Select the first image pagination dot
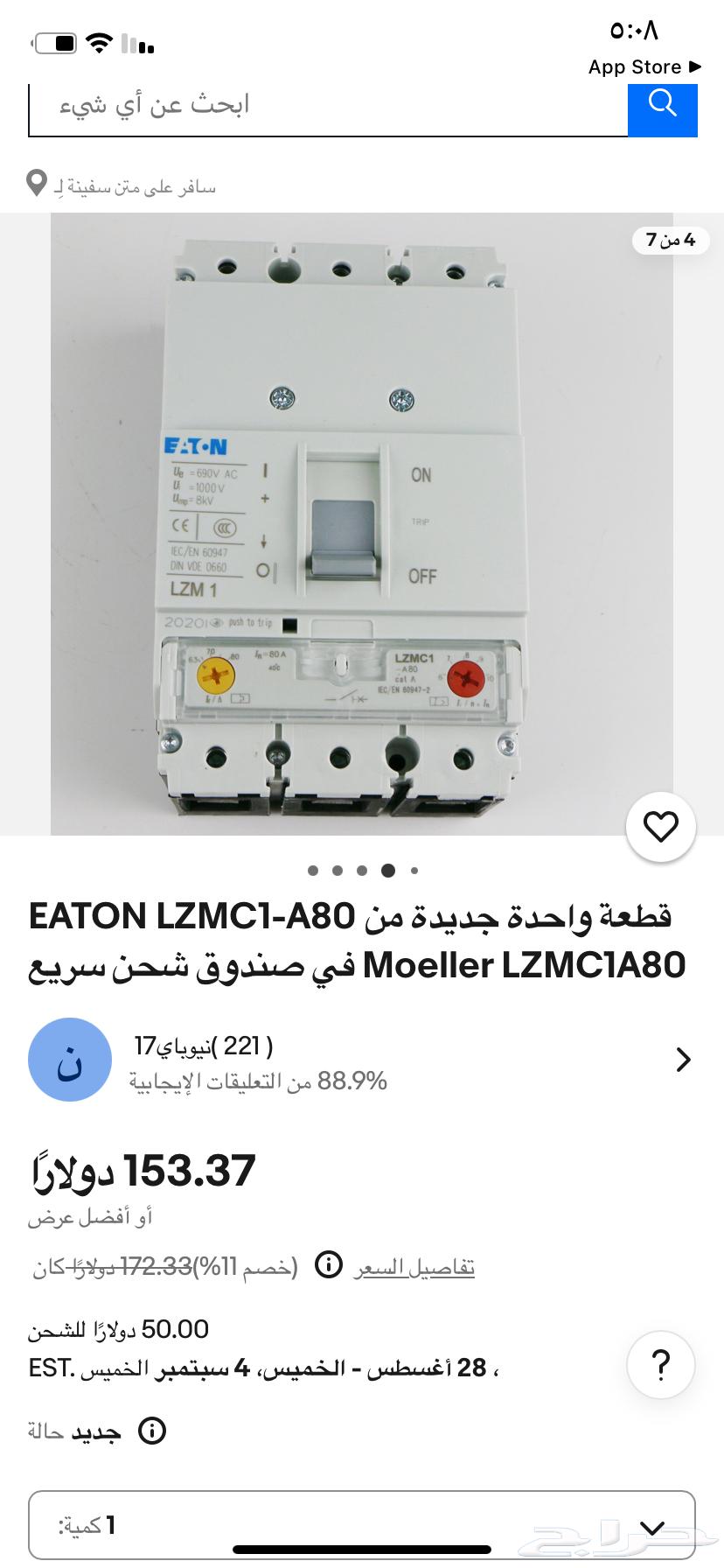Image resolution: width=724 pixels, height=1568 pixels. (311, 871)
